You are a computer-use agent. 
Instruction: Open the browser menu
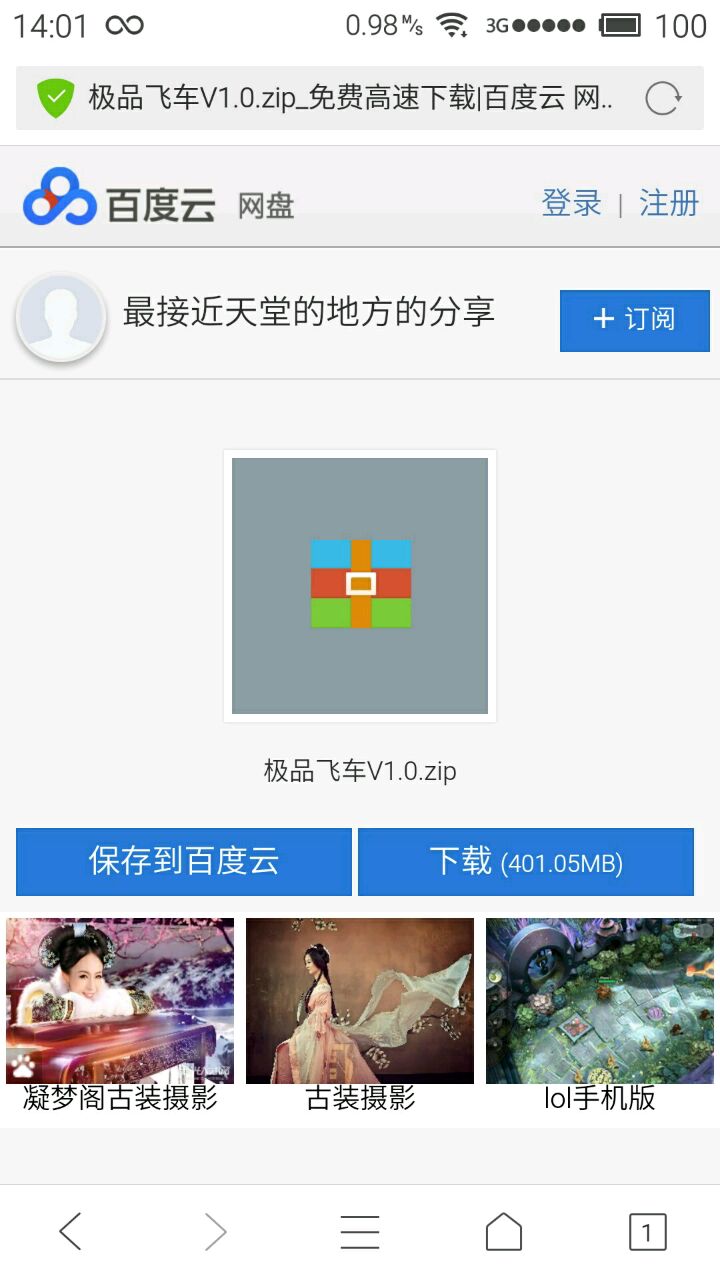[x=360, y=1232]
